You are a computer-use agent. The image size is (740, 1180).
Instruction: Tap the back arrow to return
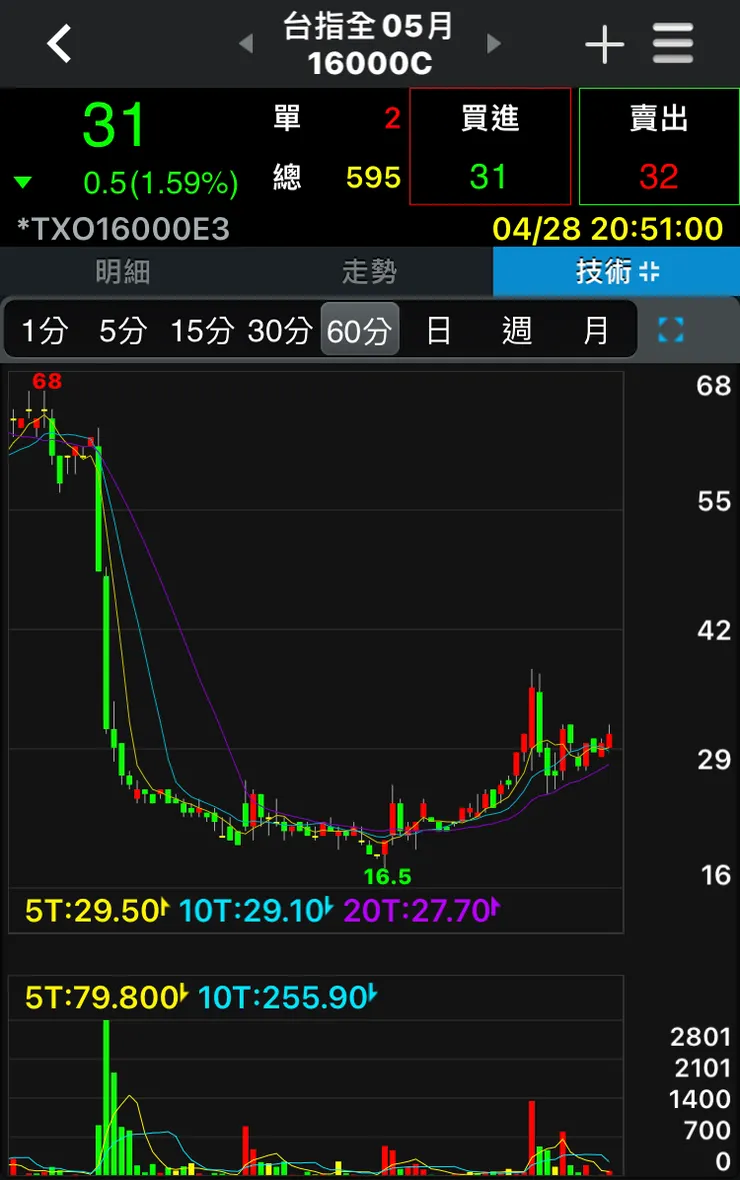click(57, 44)
